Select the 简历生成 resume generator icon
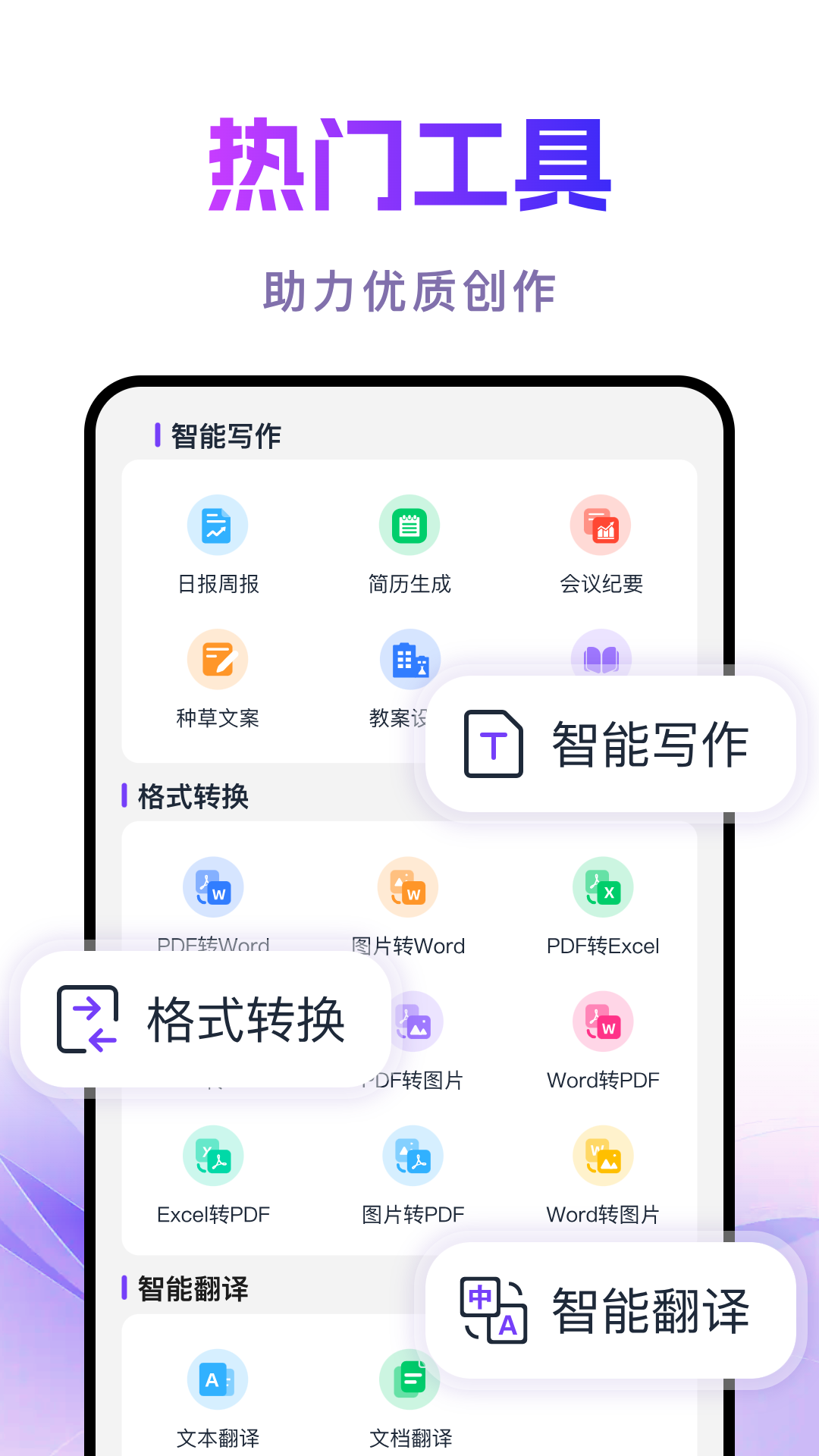 tap(409, 526)
